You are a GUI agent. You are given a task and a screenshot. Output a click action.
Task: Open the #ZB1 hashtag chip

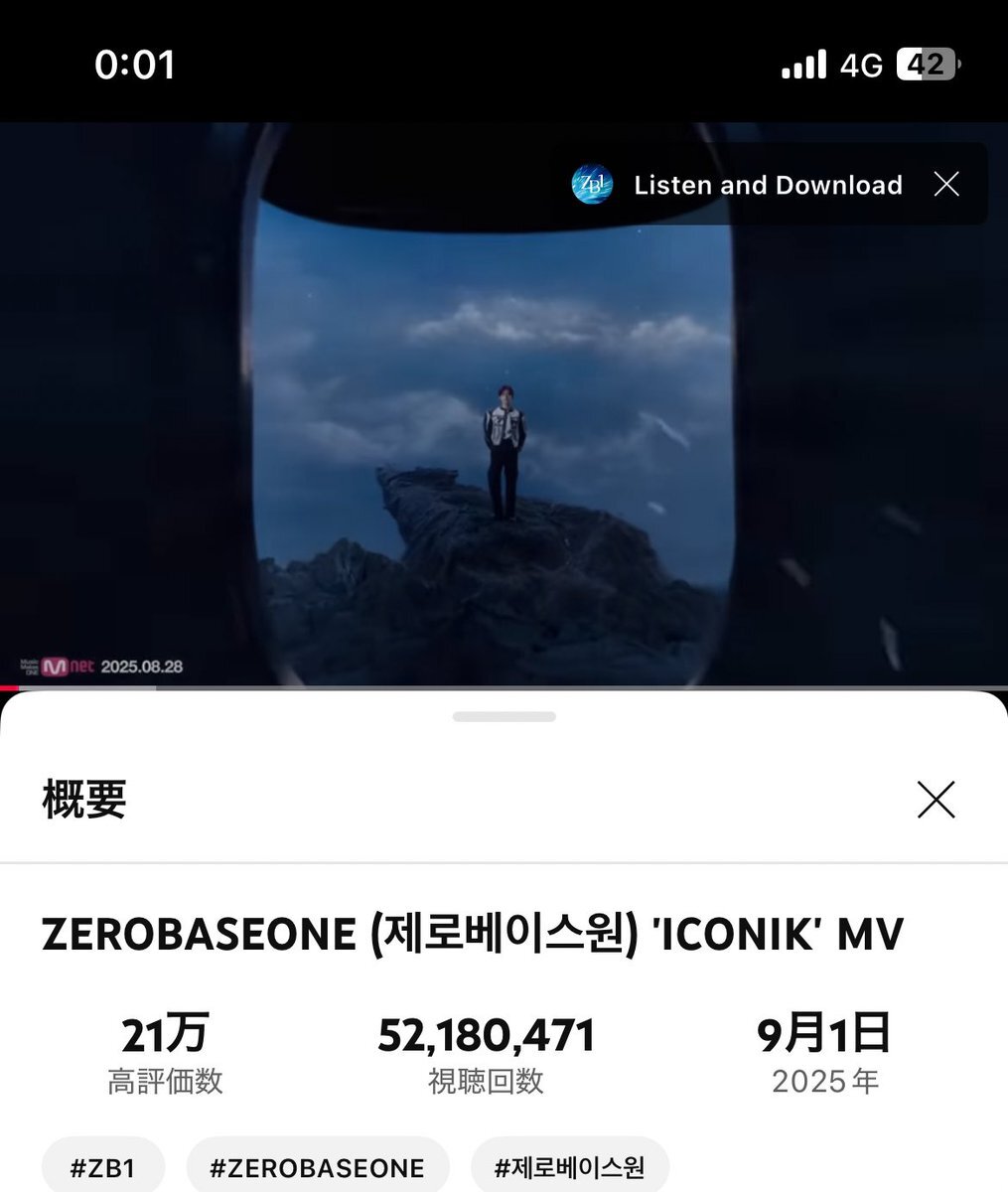[x=102, y=1167]
